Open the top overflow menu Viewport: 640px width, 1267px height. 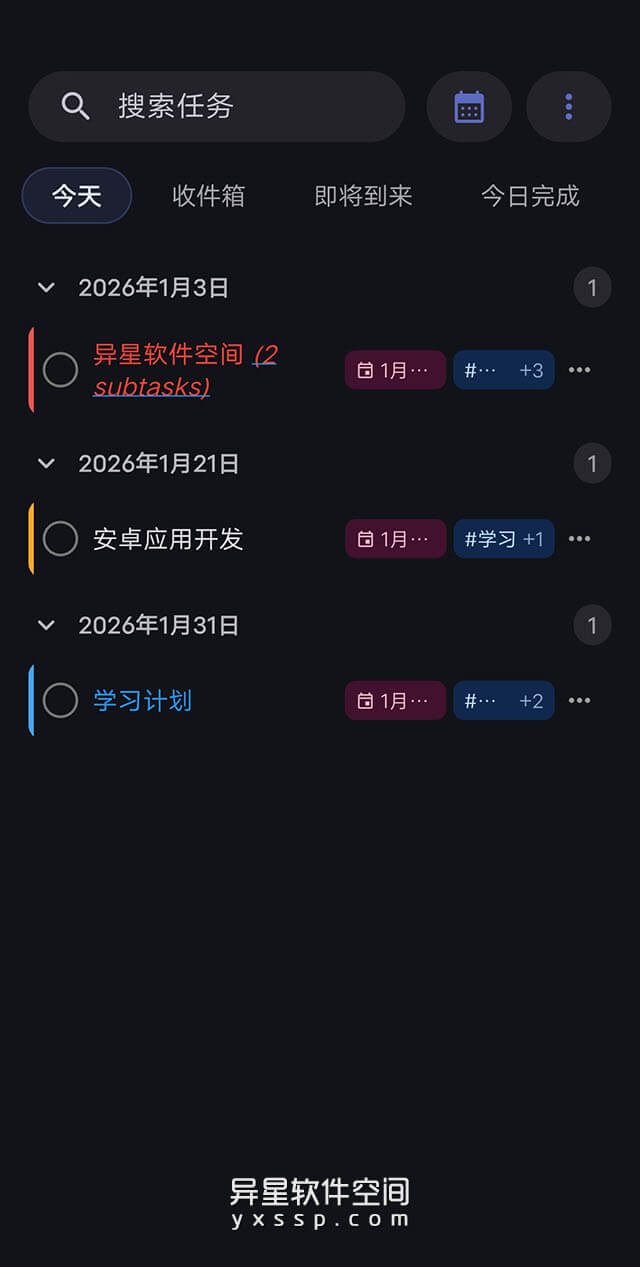tap(568, 106)
